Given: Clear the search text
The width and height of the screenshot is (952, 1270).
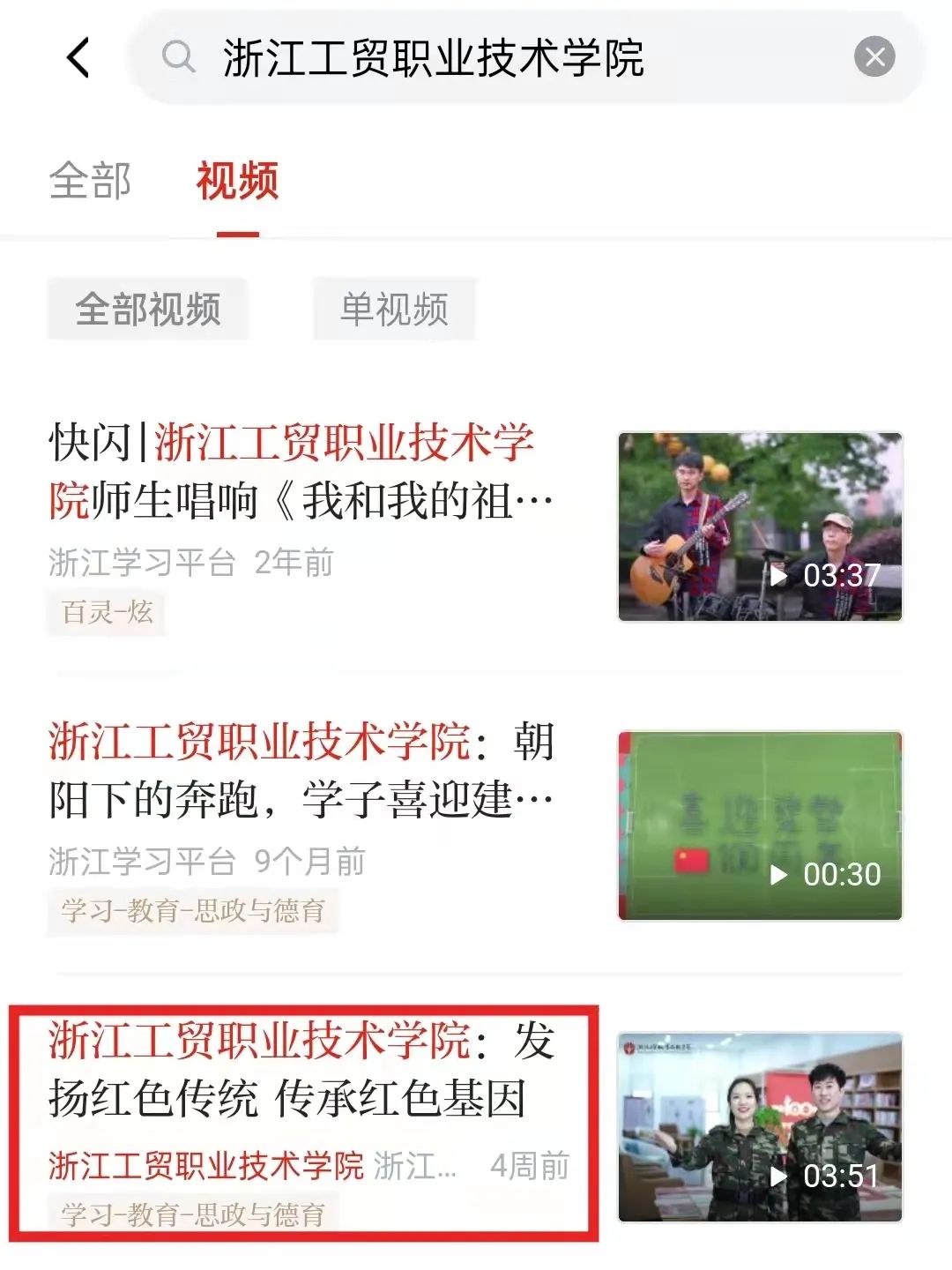Looking at the screenshot, I should coord(874,58).
